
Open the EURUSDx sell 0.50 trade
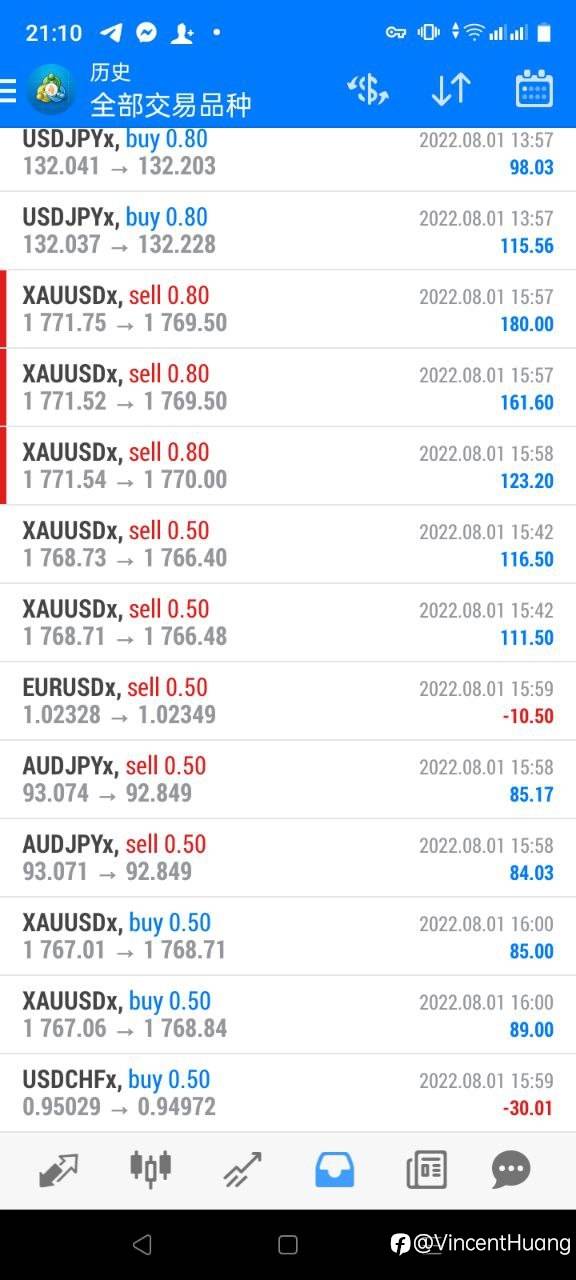coord(288,701)
